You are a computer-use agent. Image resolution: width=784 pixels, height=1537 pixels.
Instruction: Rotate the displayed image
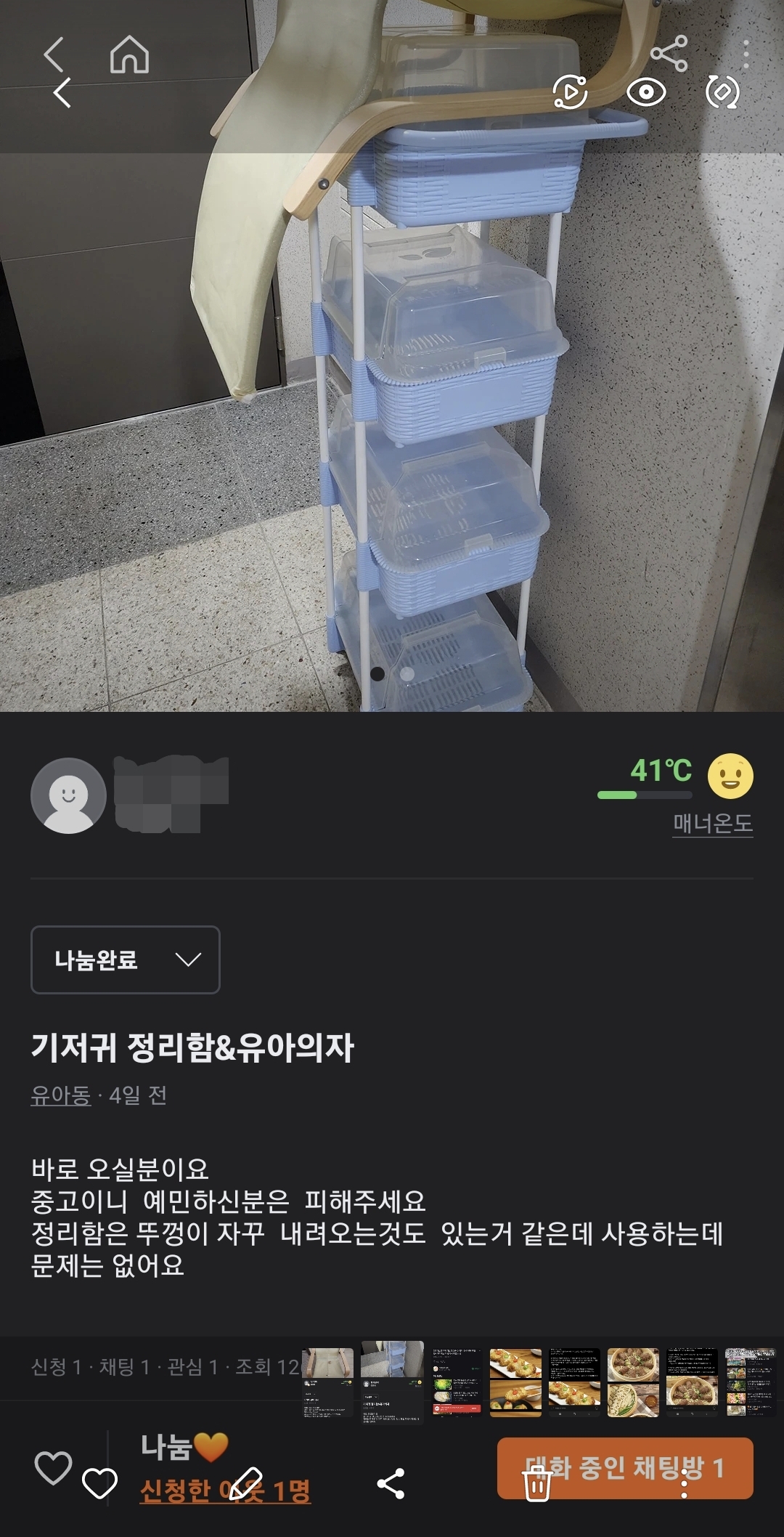click(722, 92)
